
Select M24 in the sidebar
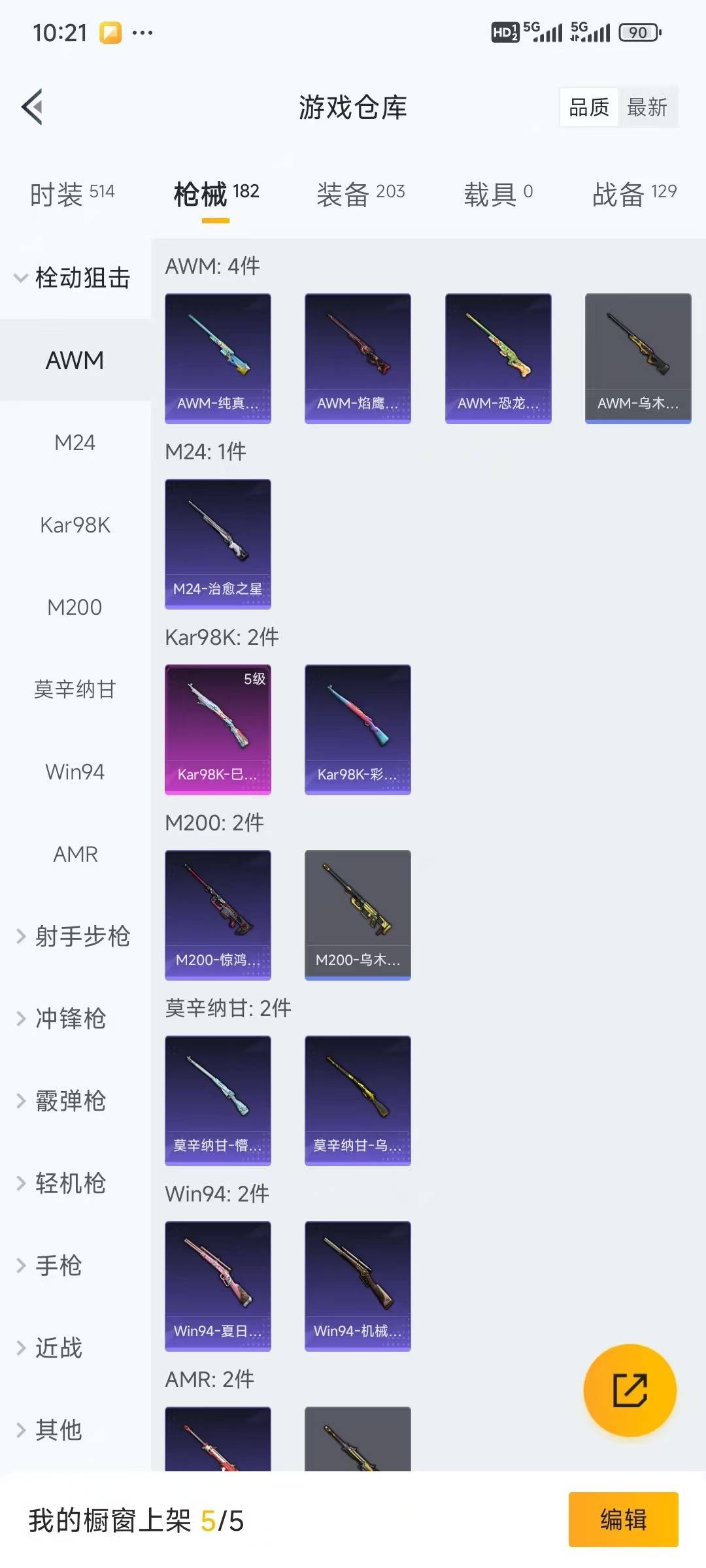click(x=75, y=443)
